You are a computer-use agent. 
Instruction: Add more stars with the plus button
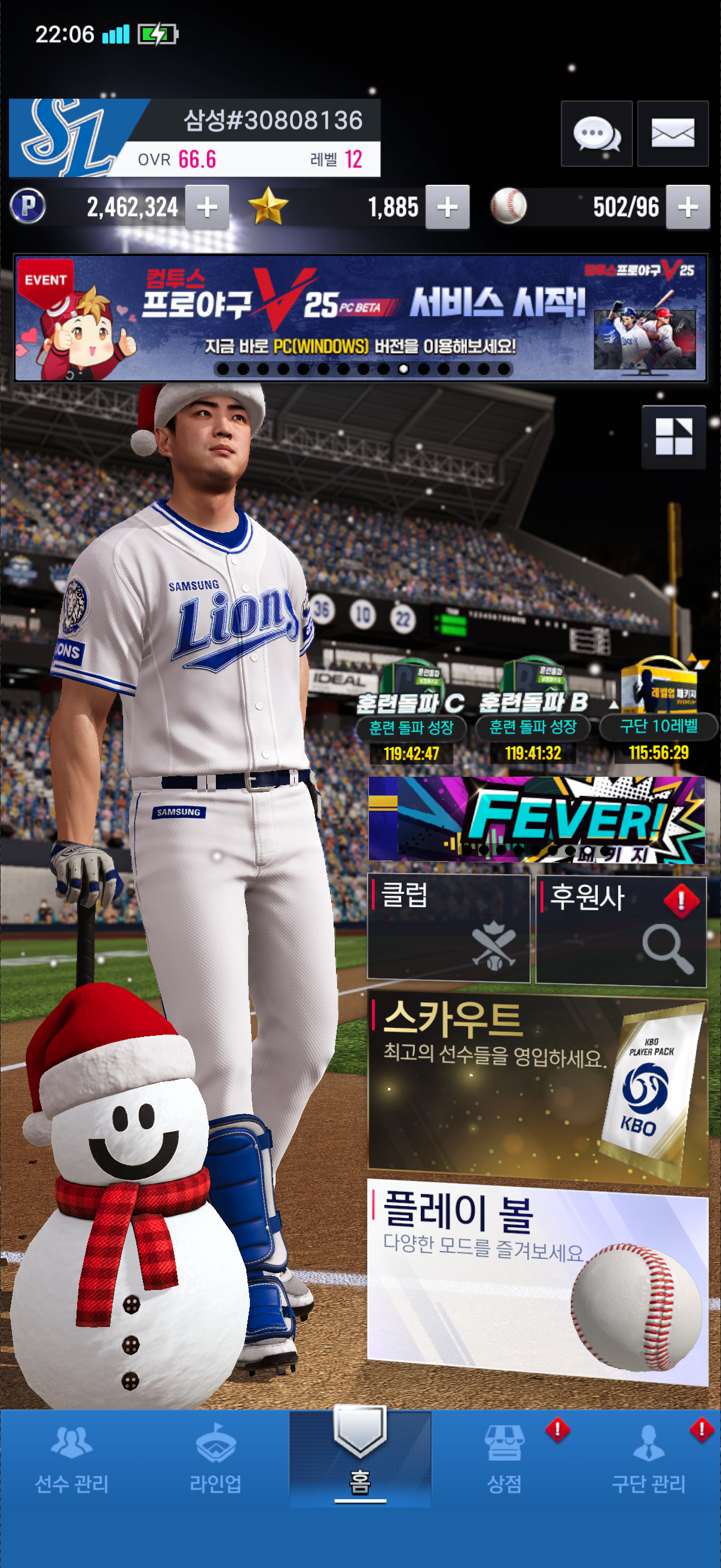(x=447, y=207)
